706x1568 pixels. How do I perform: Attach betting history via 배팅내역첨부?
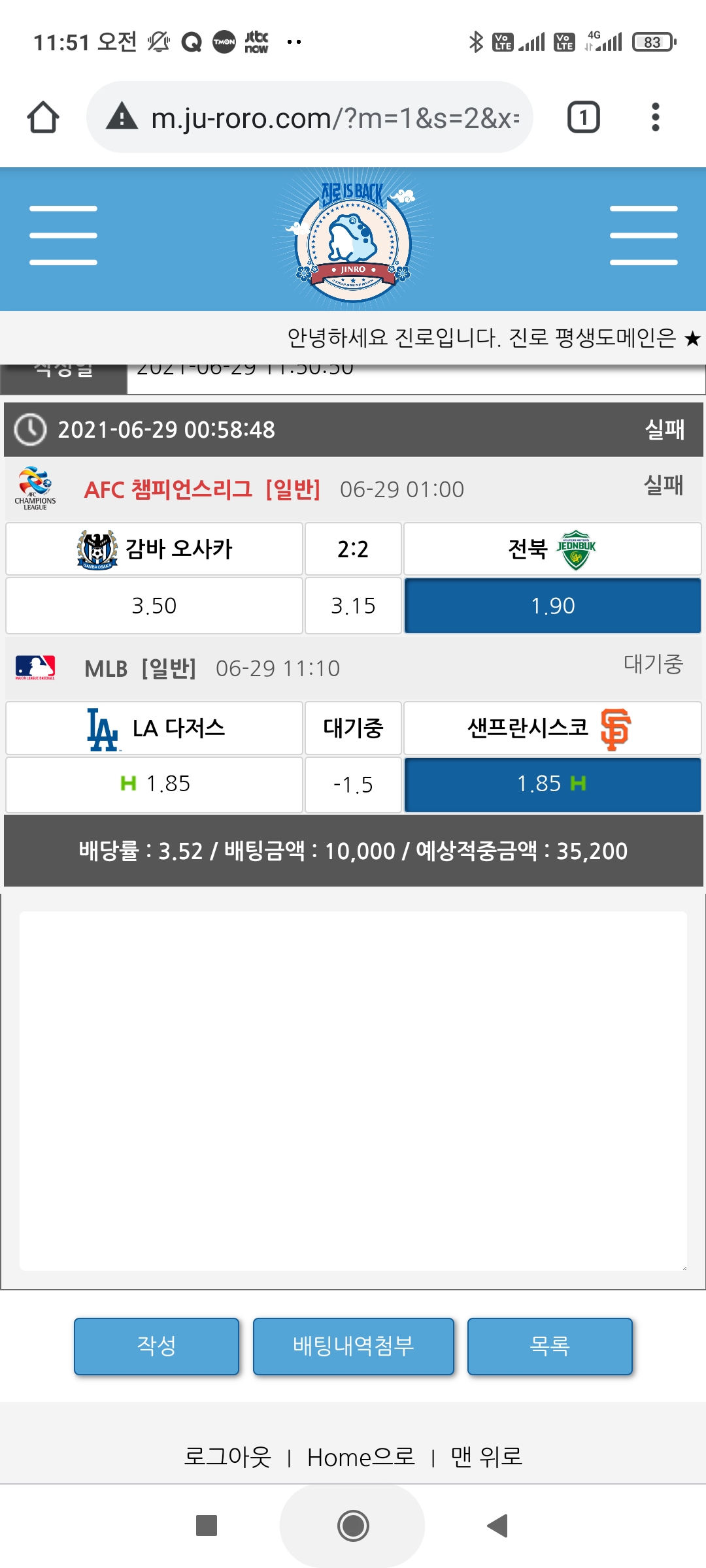(x=353, y=1346)
